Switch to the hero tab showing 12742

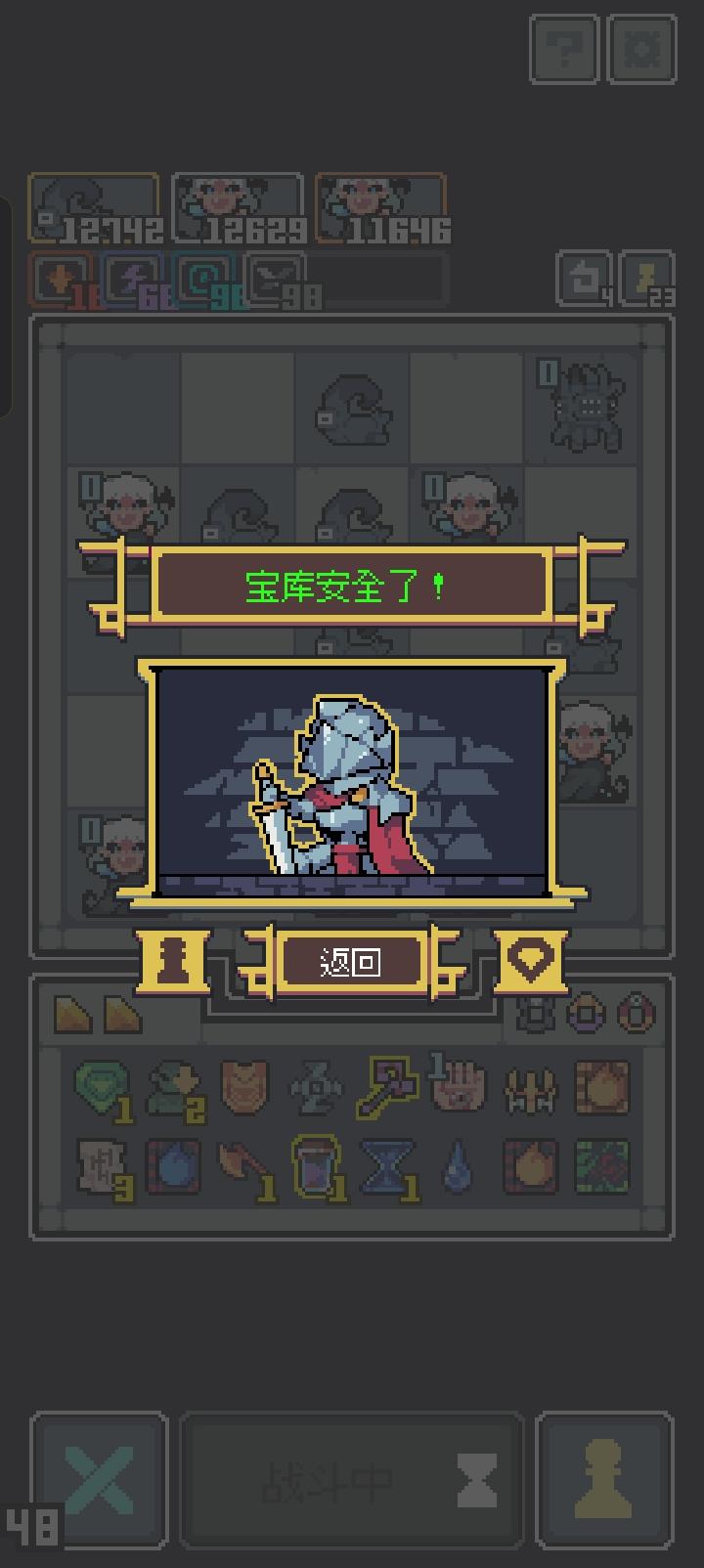pyautogui.click(x=95, y=205)
